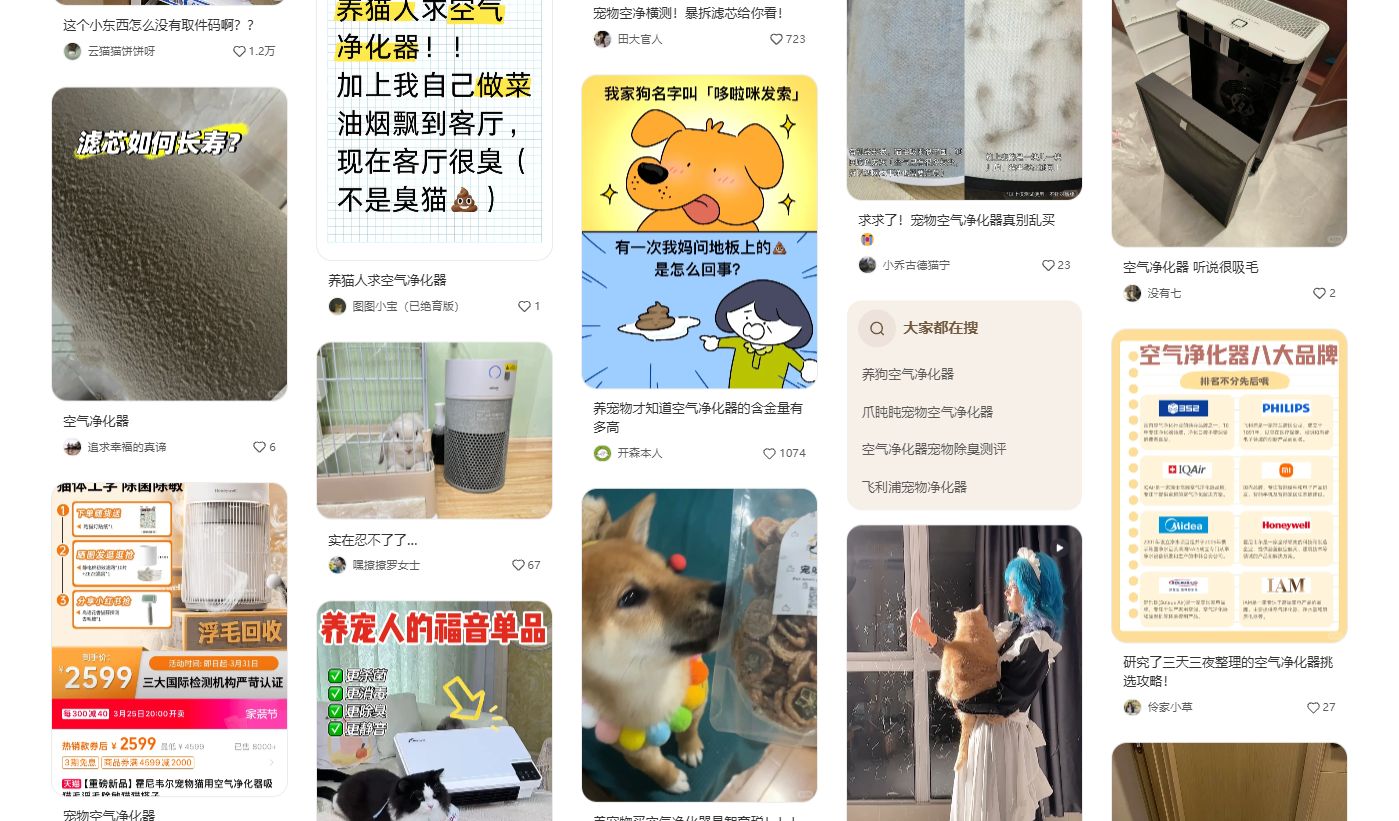Like the post by 小乔吉德猫宁
Viewport: 1399px width, 821px height.
coord(1048,265)
